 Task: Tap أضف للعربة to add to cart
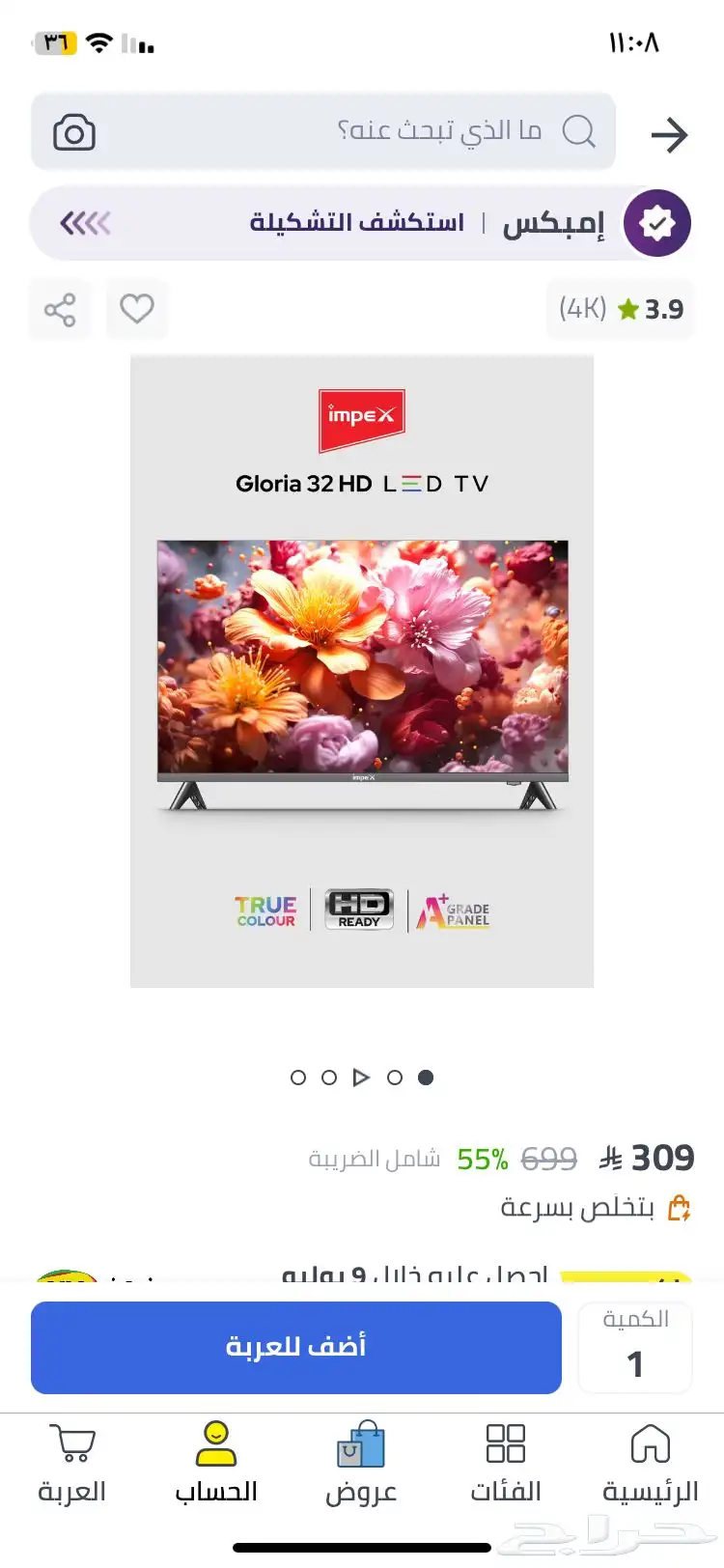(296, 1347)
